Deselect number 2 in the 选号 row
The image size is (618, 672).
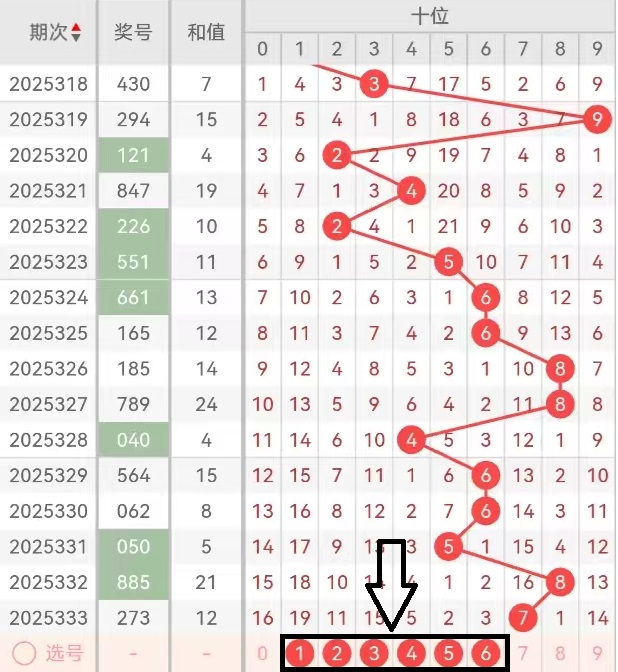[337, 655]
